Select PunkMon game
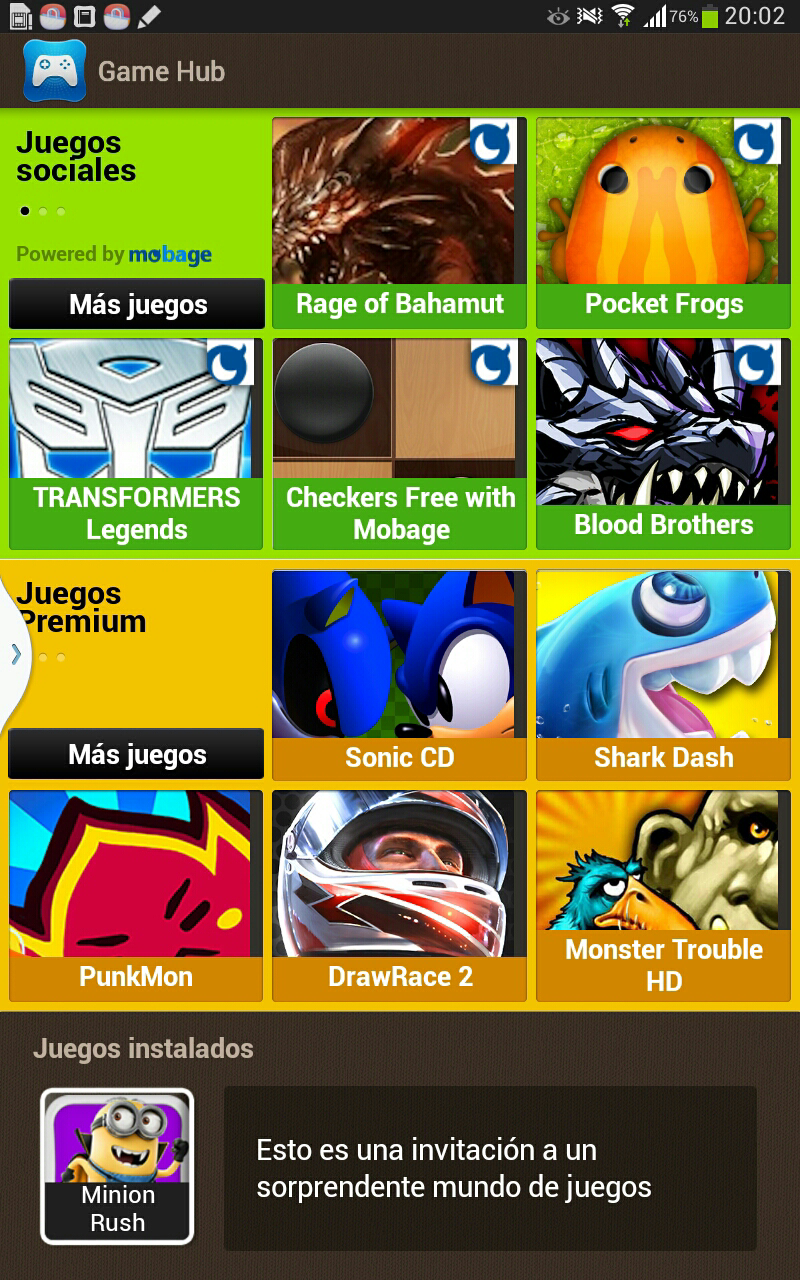The height and width of the screenshot is (1280, 800). (136, 895)
